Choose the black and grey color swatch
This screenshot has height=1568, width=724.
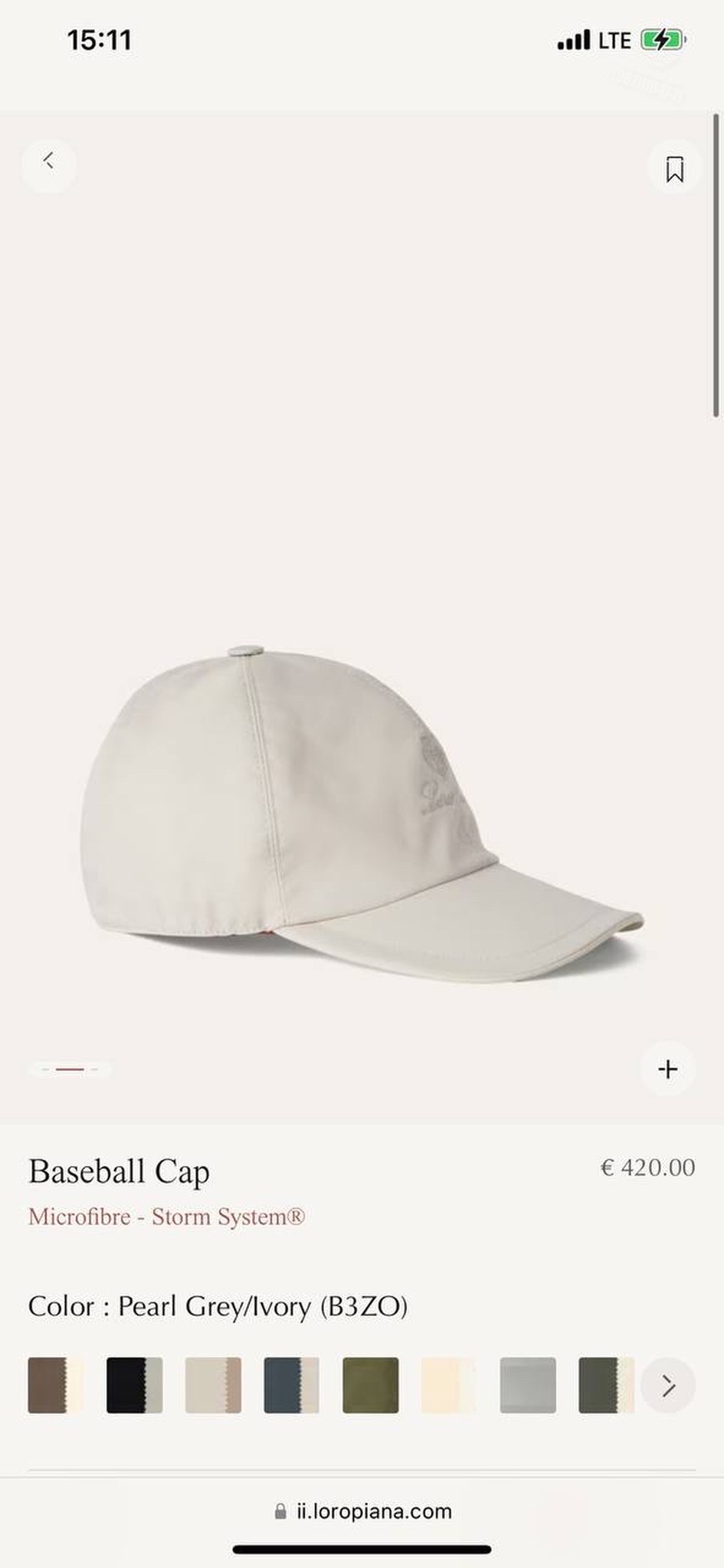(x=134, y=1385)
